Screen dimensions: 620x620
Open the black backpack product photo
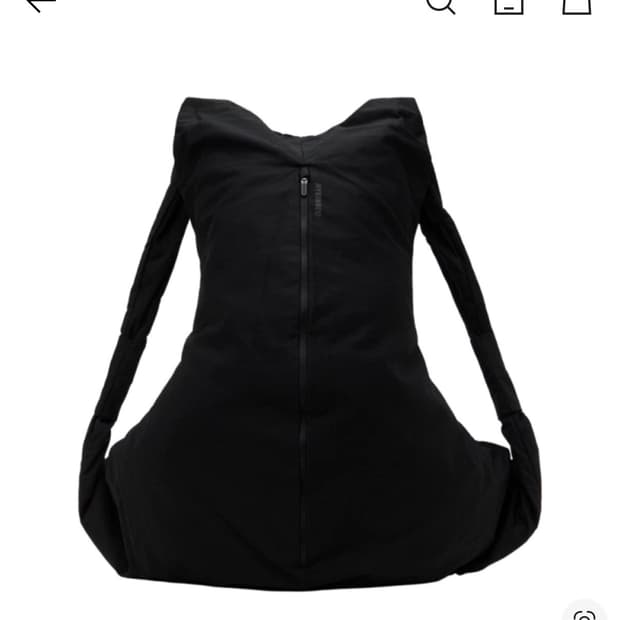310,340
